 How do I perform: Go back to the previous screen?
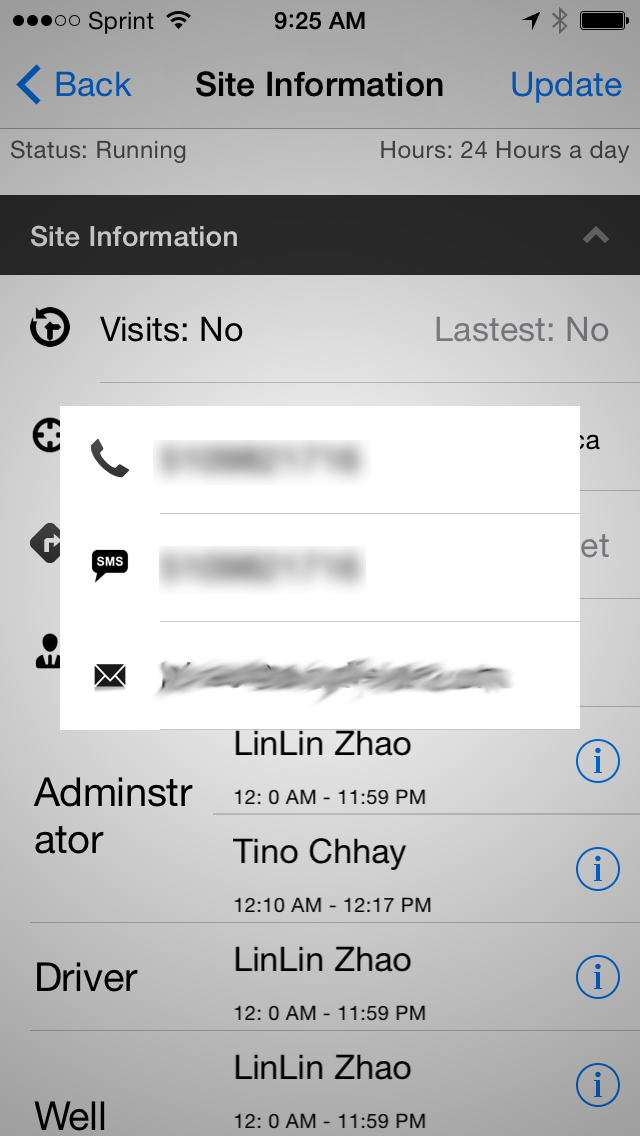point(75,85)
